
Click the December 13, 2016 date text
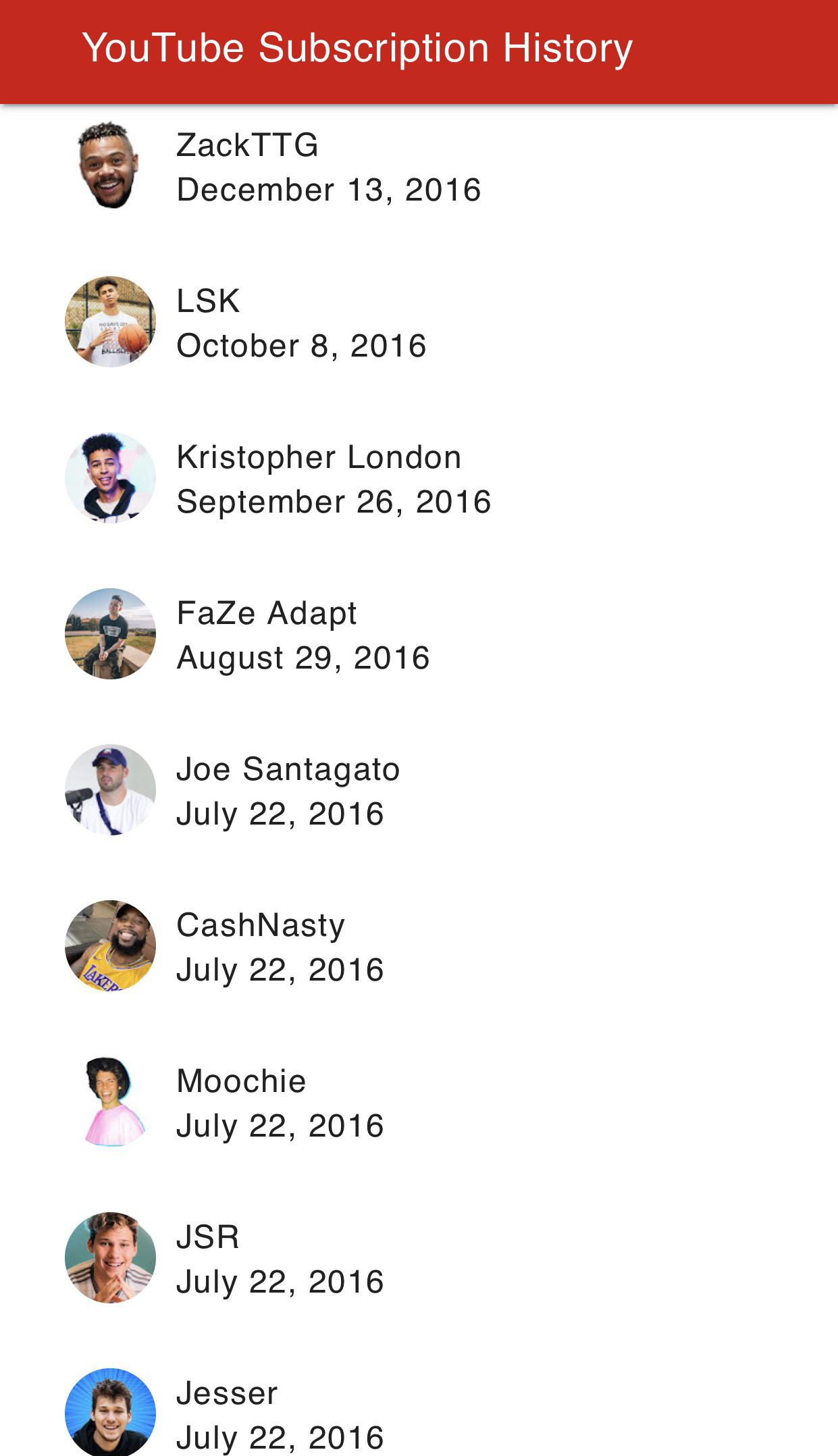pos(329,190)
